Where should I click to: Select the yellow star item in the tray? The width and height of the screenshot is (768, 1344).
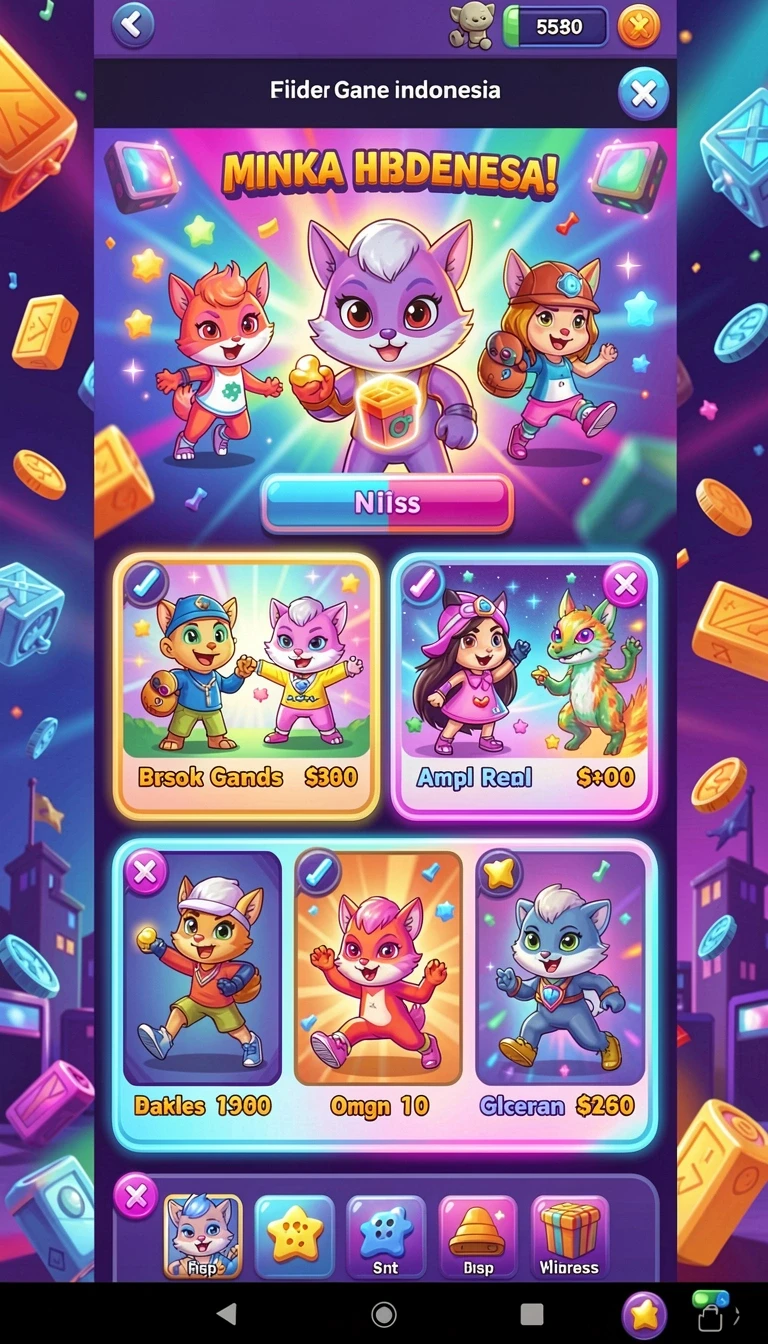[294, 1237]
